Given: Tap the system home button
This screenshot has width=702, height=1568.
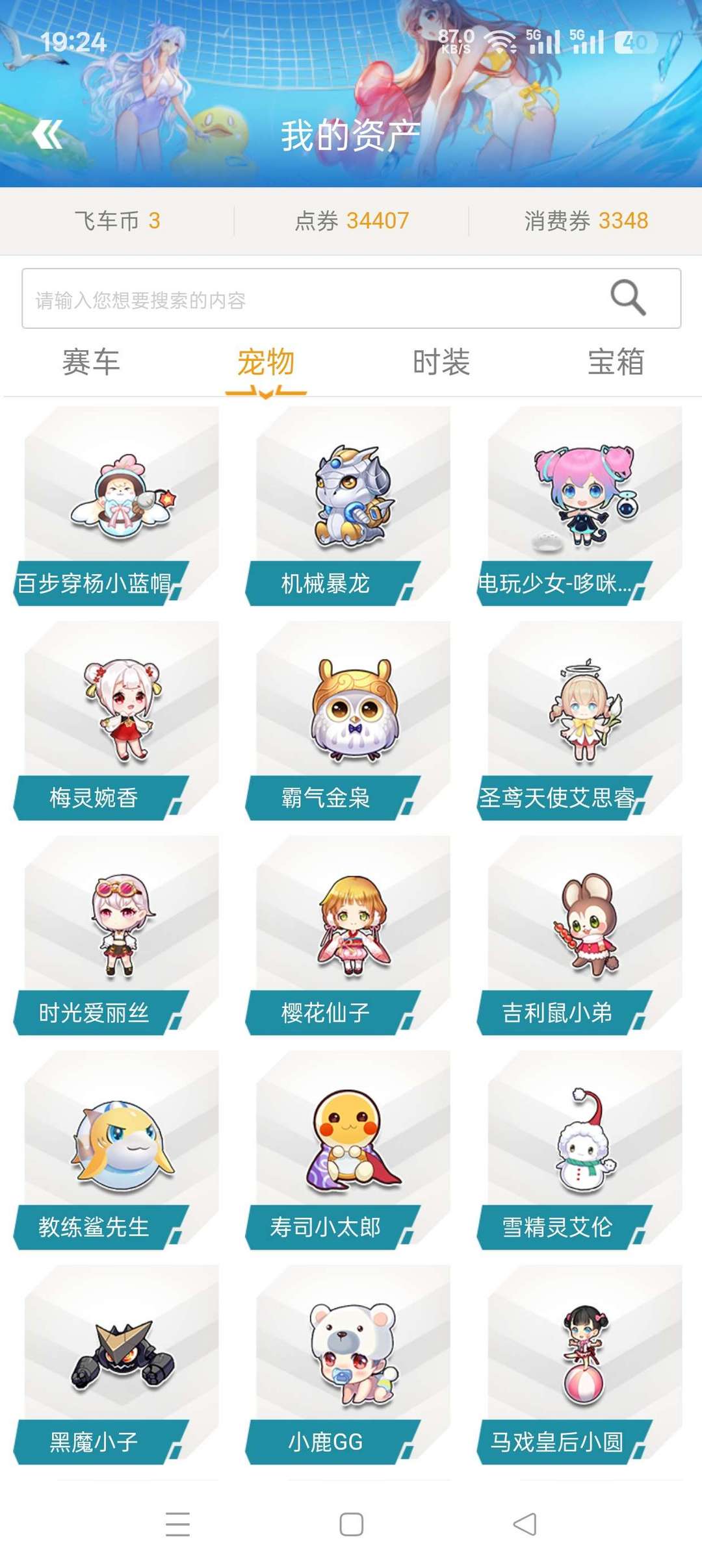Looking at the screenshot, I should point(351,1524).
